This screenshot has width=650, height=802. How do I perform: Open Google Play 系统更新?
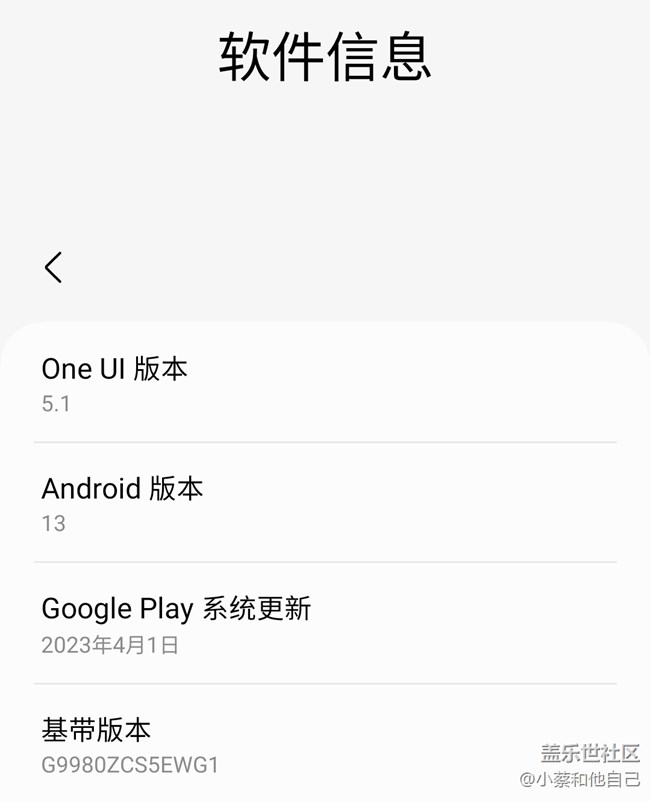[324, 624]
